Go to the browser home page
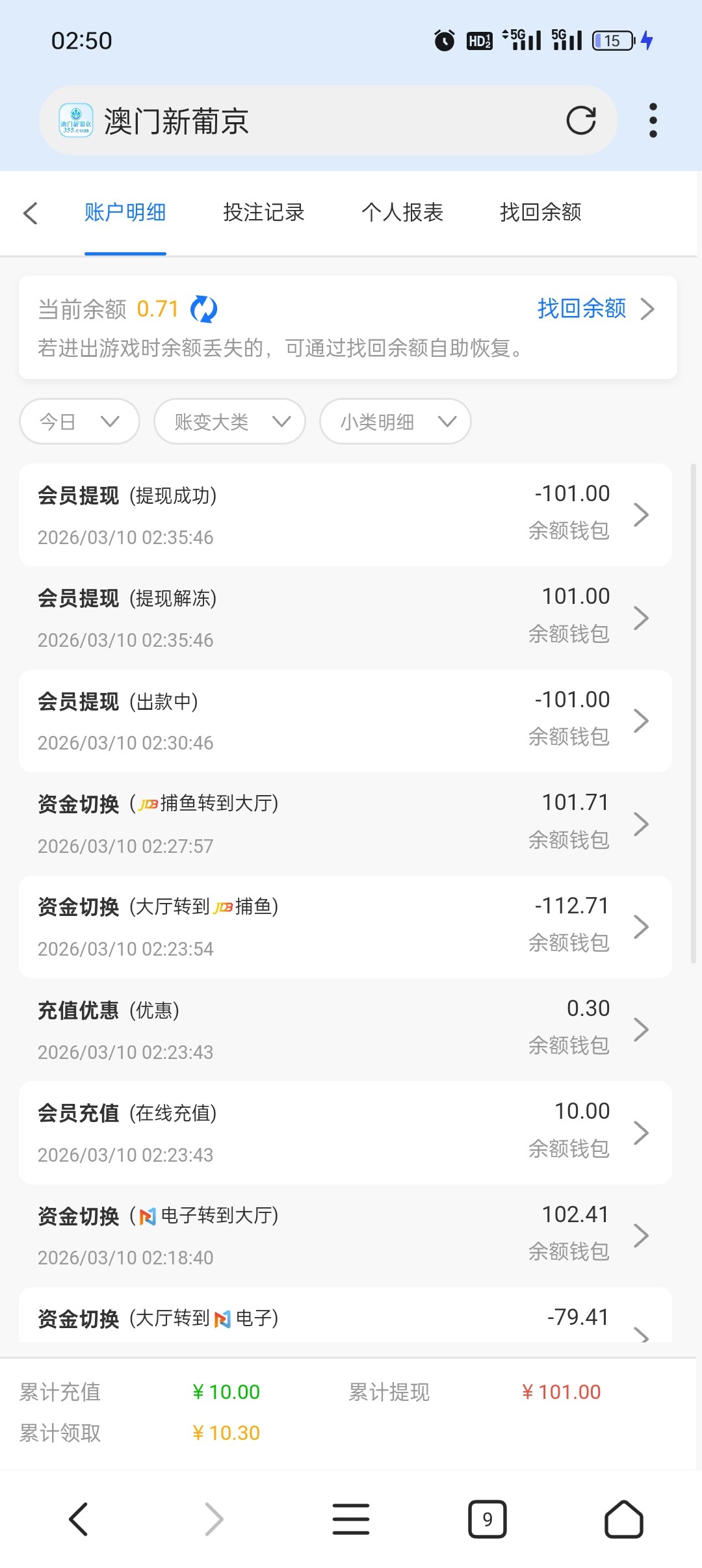This screenshot has height=1568, width=702. pos(623,1519)
